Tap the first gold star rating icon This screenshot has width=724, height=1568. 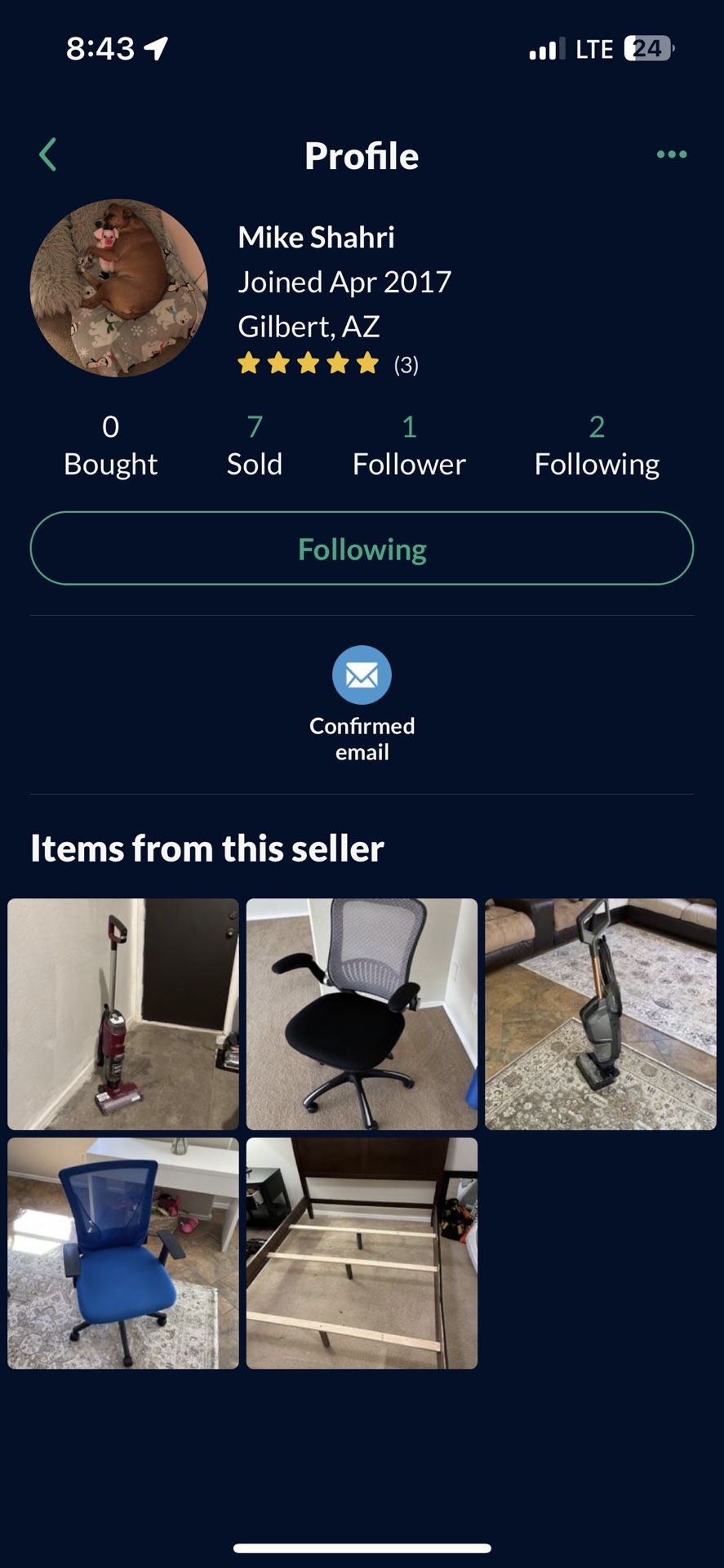(x=249, y=363)
